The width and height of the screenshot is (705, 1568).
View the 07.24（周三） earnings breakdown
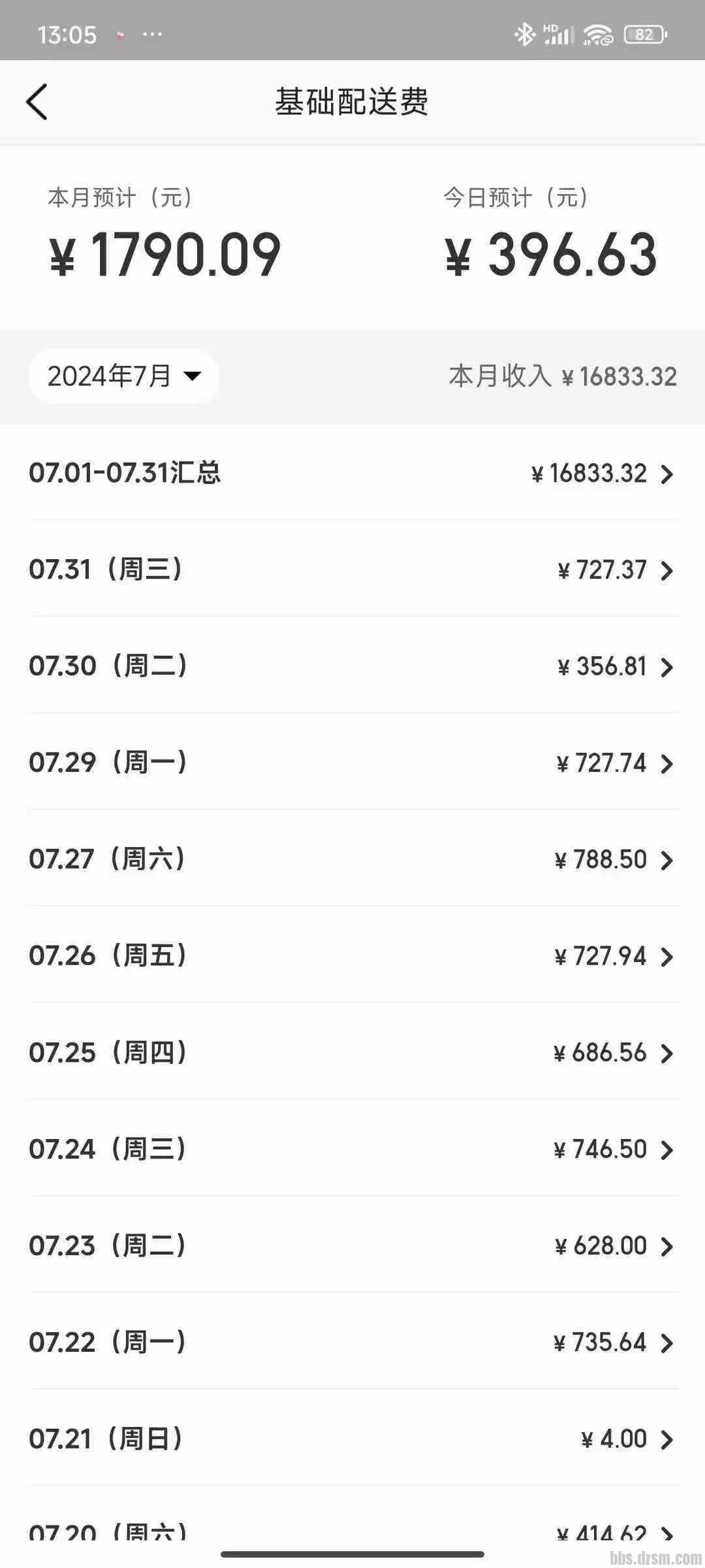[x=352, y=1149]
